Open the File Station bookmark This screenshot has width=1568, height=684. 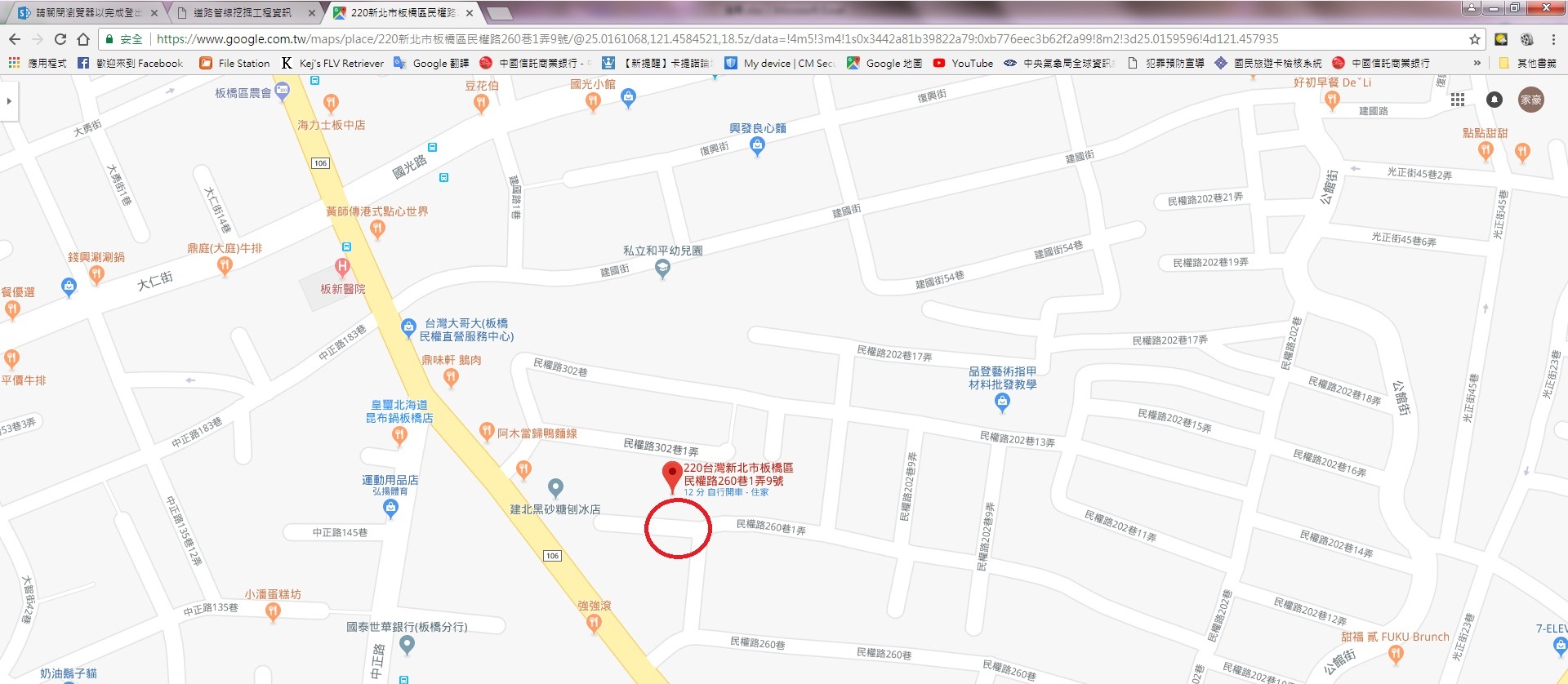(234, 63)
